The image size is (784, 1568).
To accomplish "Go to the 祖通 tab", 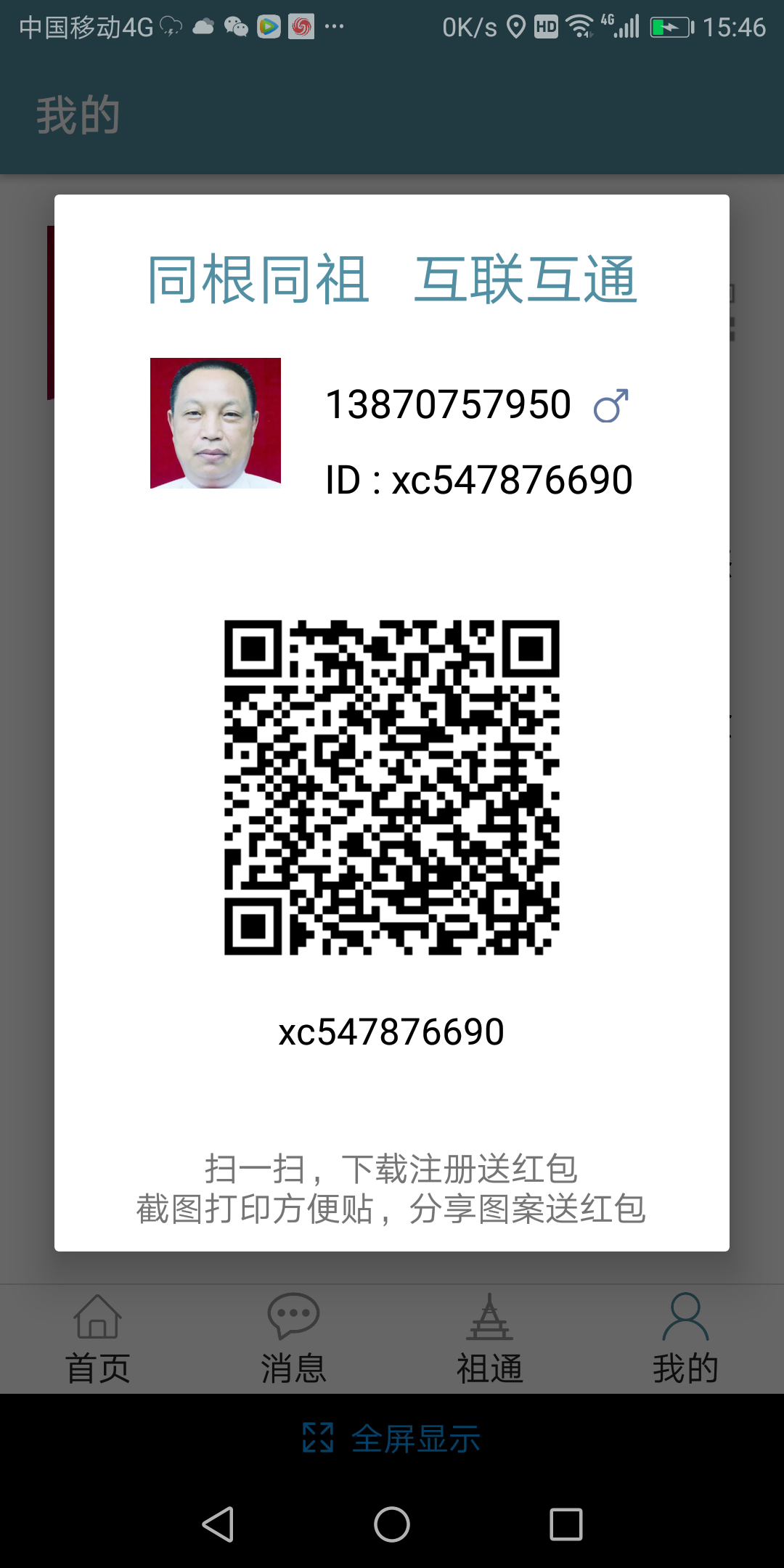I will click(x=489, y=1339).
